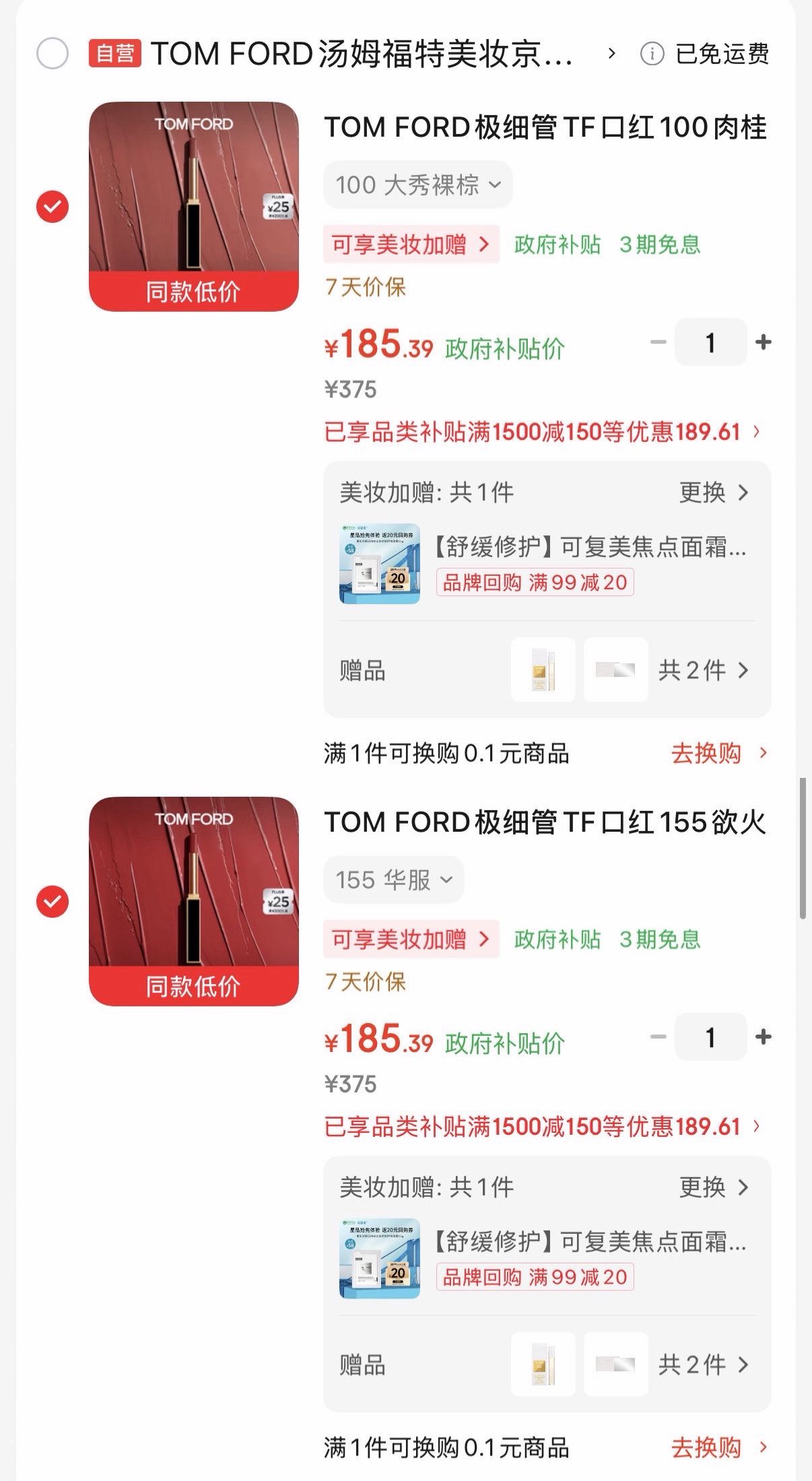
Task: View 已免运费 shipping info
Action: (706, 54)
